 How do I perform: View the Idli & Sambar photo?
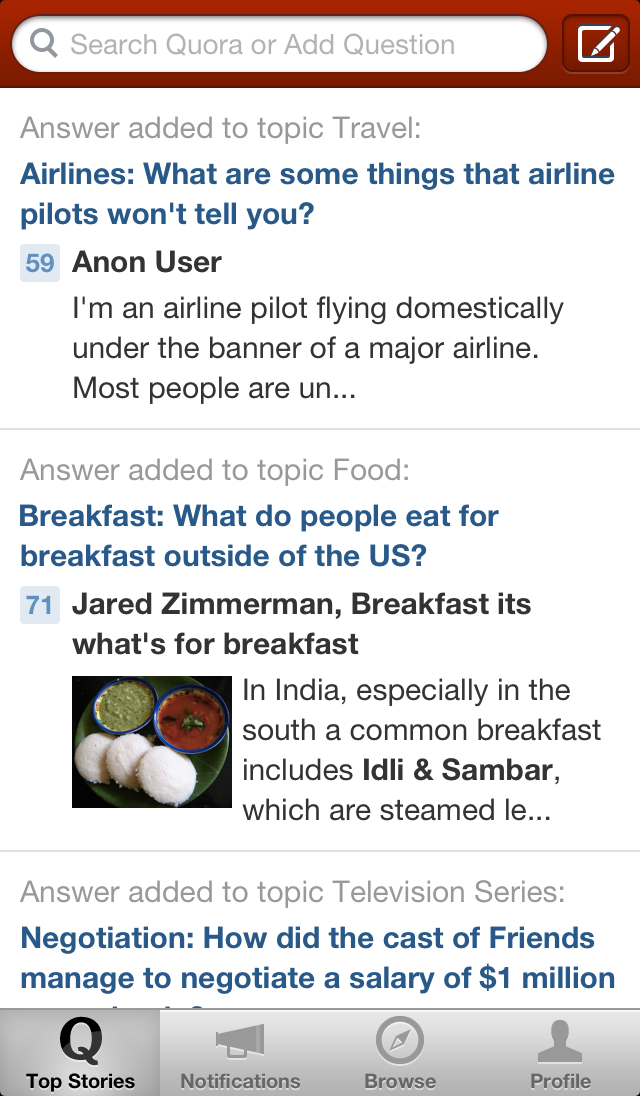[x=152, y=741]
